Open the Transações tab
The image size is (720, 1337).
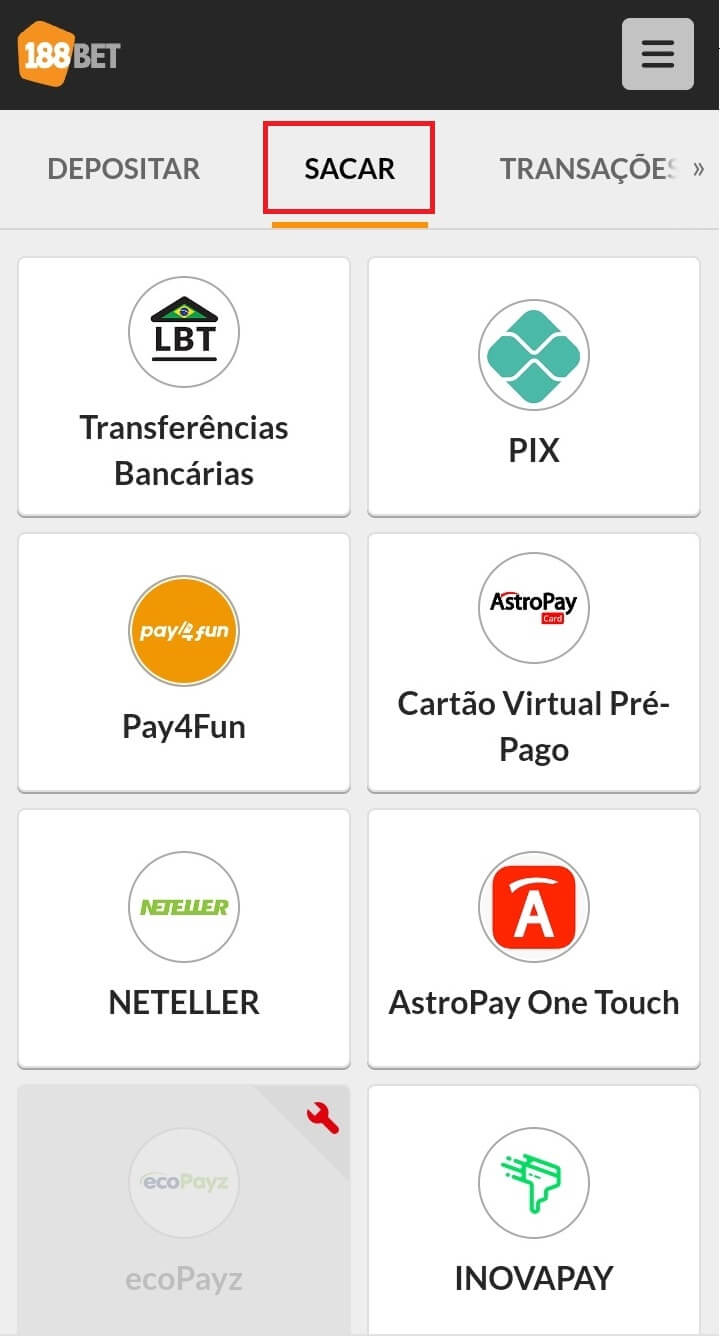tap(588, 168)
